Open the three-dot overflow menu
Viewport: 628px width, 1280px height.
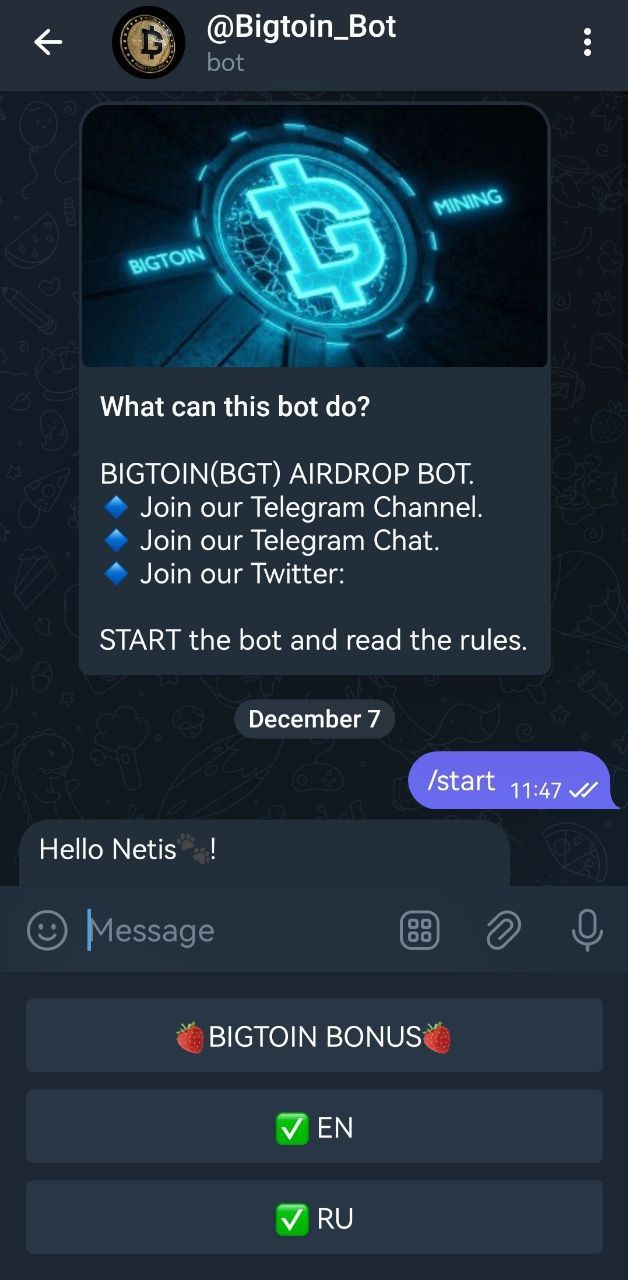tap(587, 42)
